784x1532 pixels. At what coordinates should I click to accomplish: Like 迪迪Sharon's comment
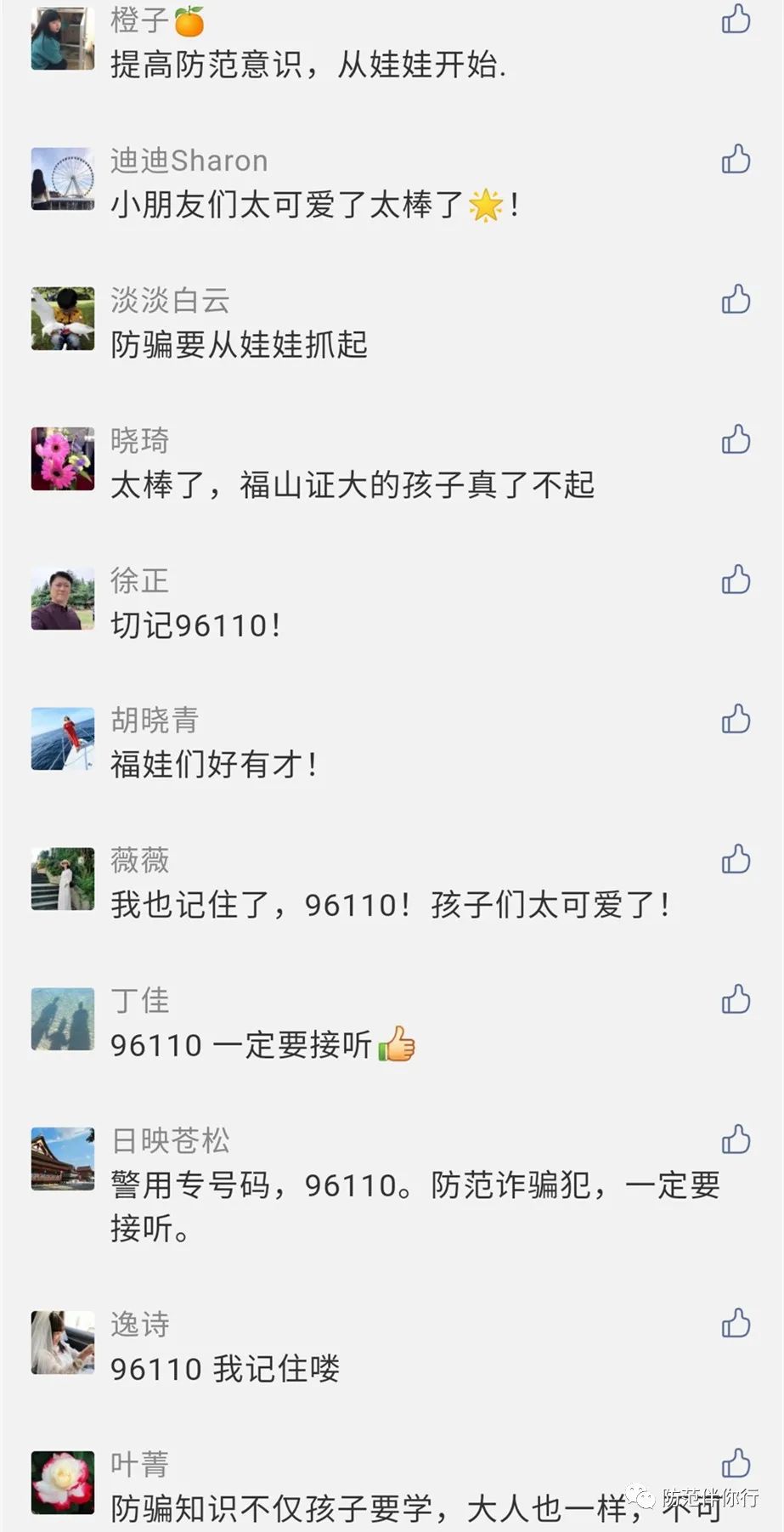(x=736, y=159)
